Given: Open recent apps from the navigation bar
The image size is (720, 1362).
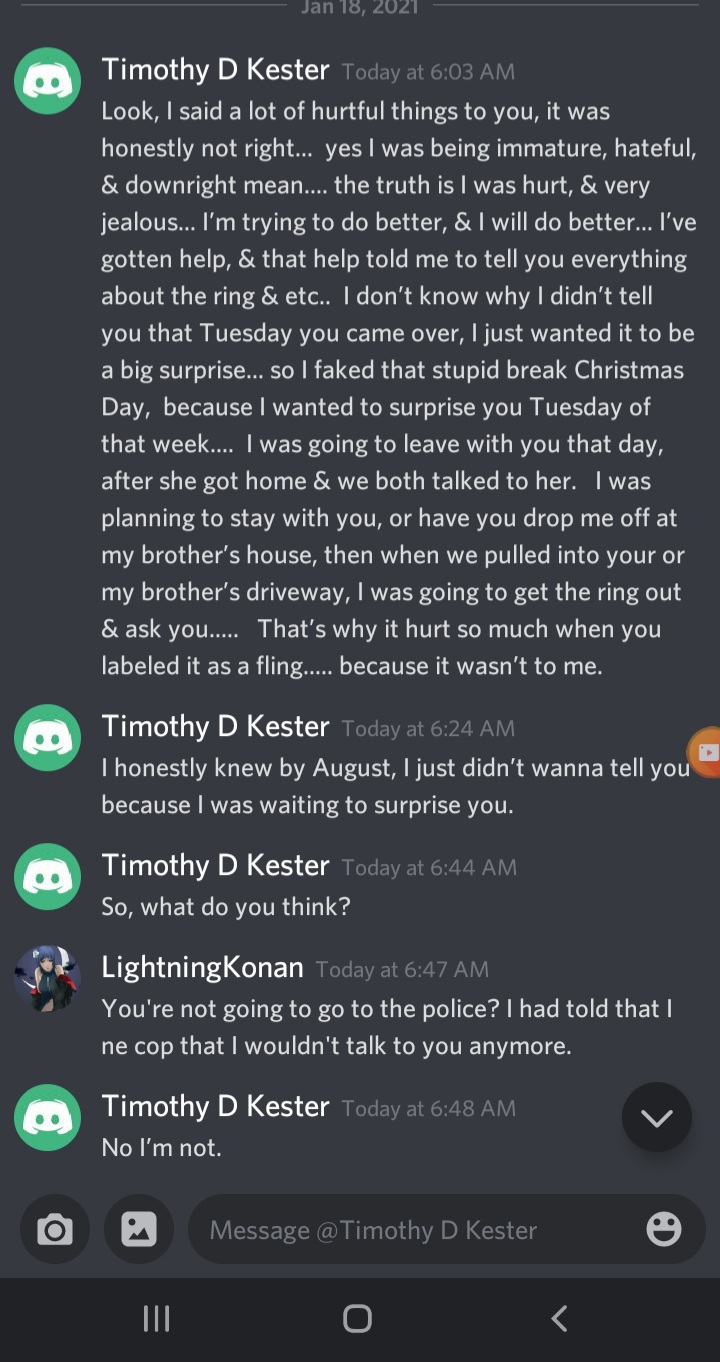Looking at the screenshot, I should 157,1319.
